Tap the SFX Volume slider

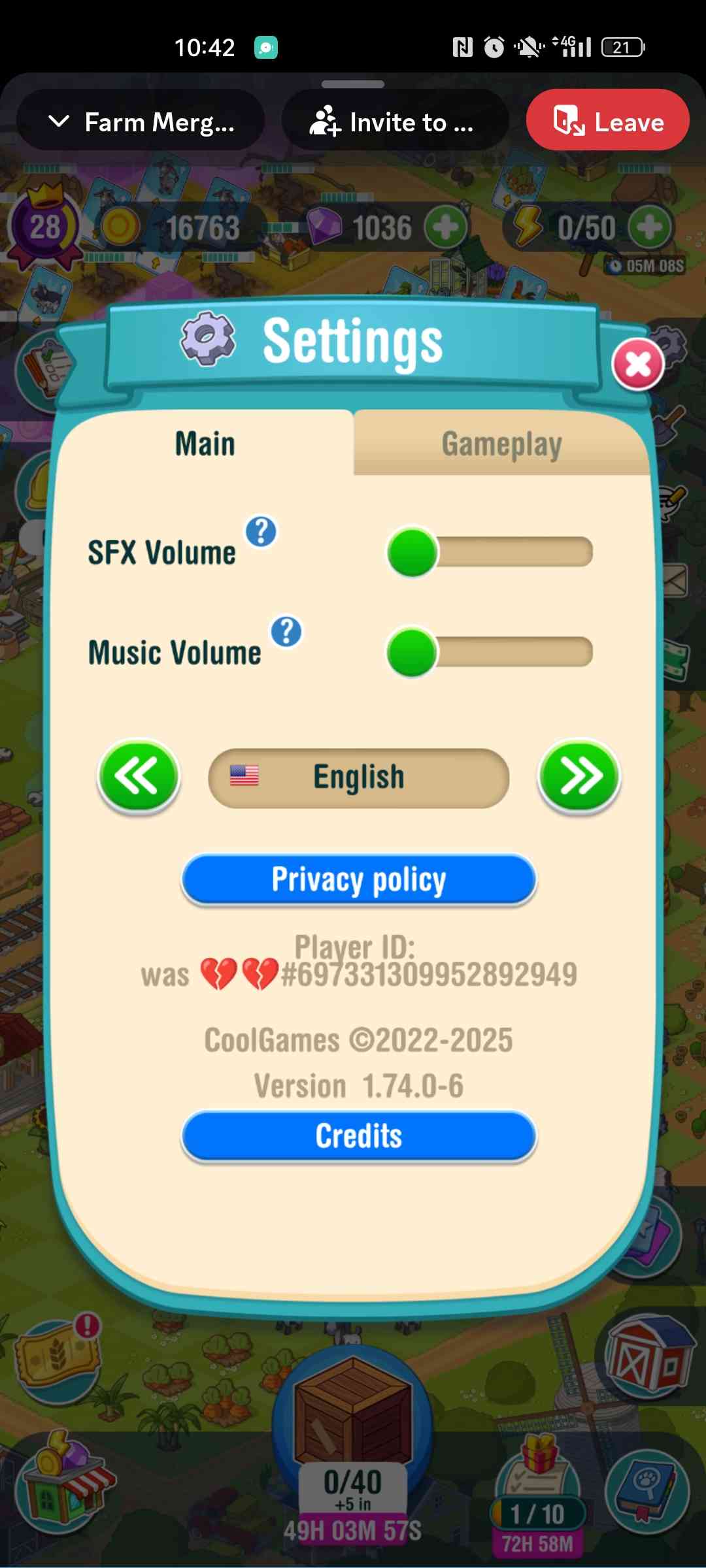tap(490, 553)
